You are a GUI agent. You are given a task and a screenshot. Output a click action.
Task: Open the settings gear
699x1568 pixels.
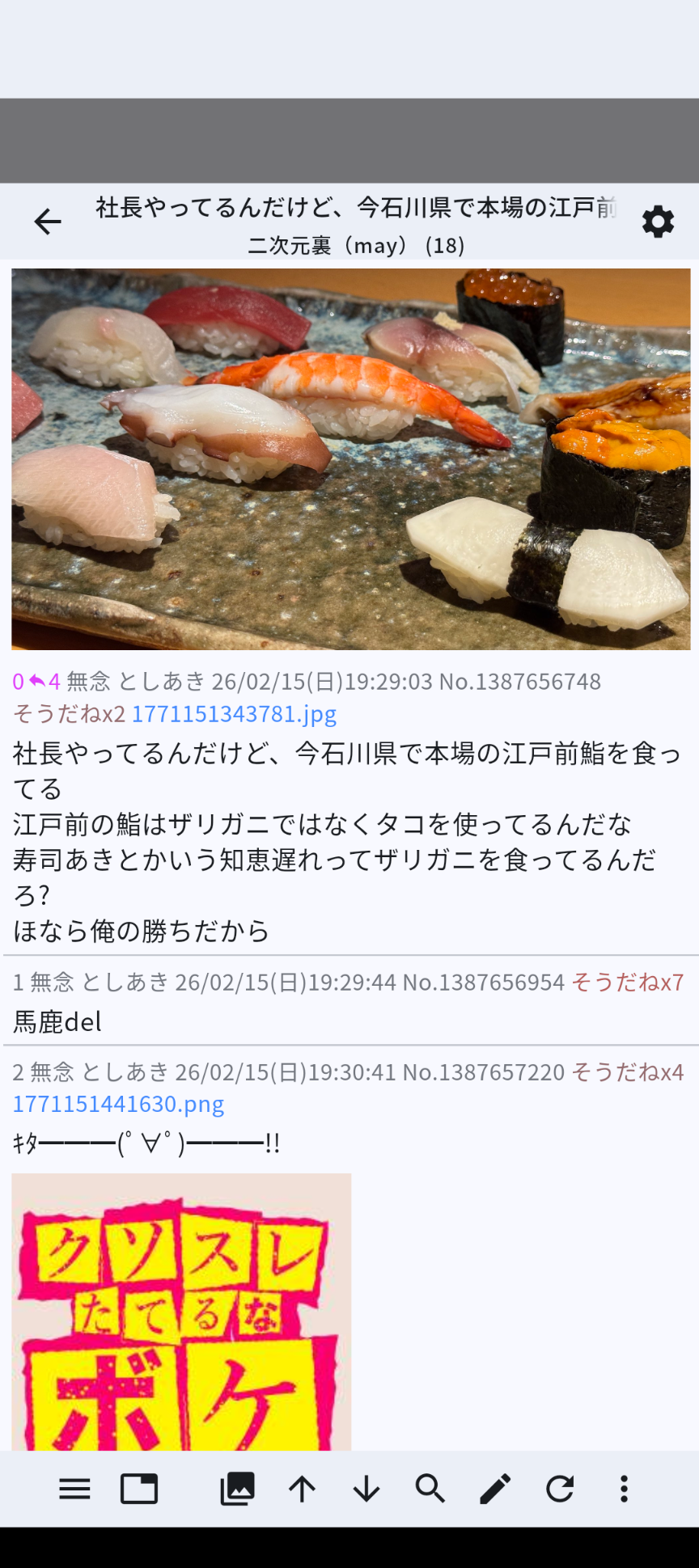pos(658,222)
